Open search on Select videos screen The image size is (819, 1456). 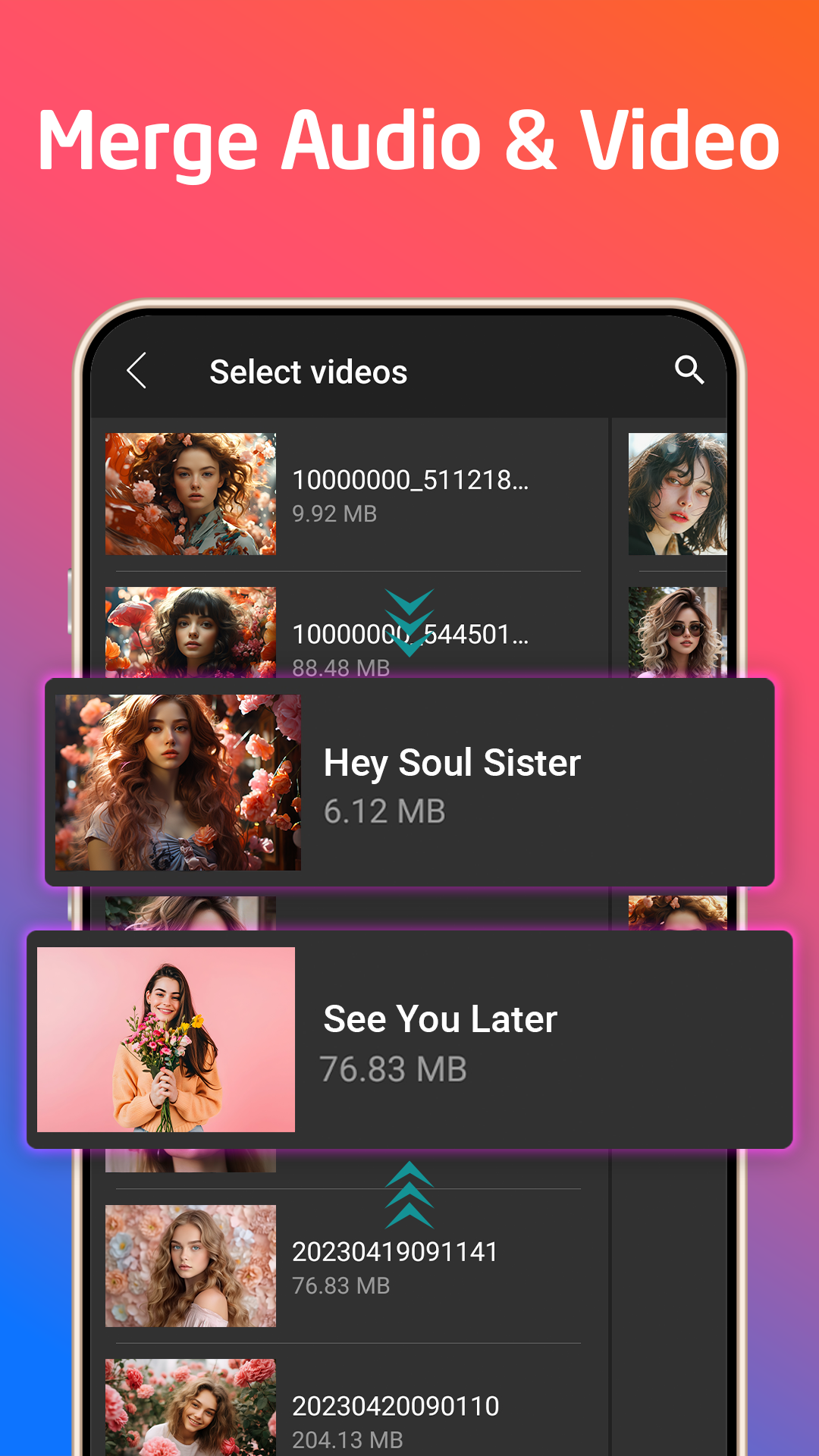click(x=689, y=371)
